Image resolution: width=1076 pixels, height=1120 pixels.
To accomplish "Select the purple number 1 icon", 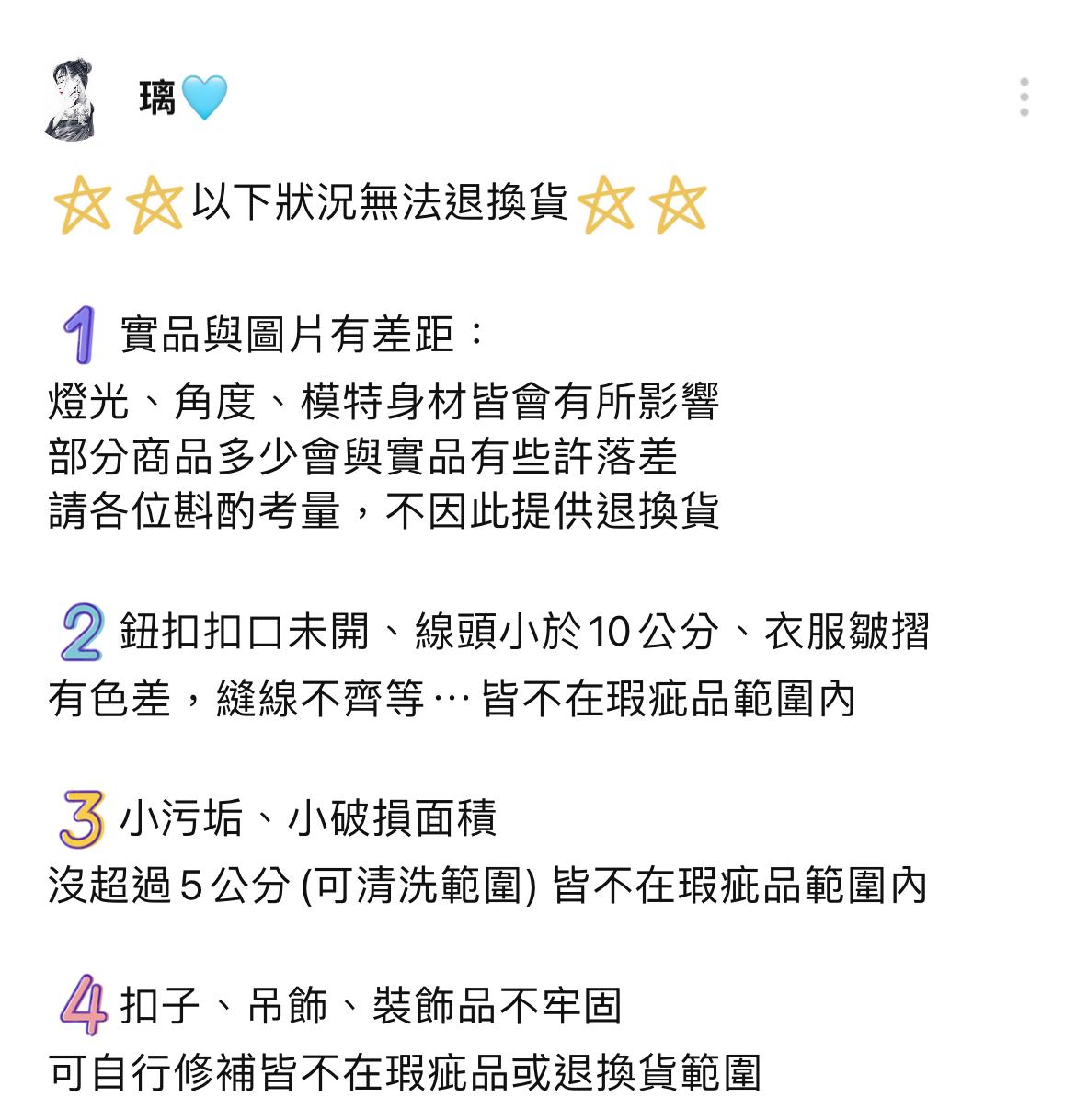I will pos(78,333).
